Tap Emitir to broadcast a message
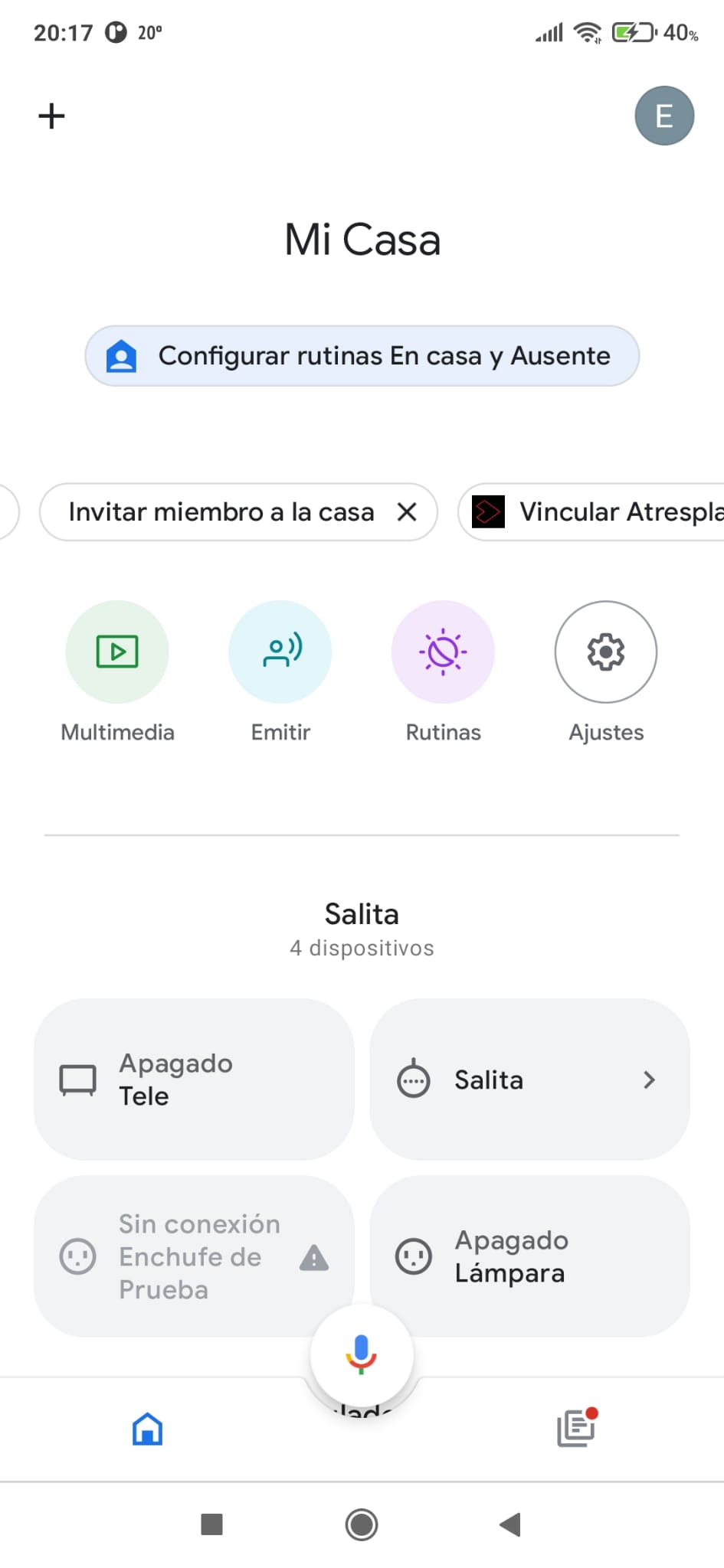The height and width of the screenshot is (1568, 724). pos(280,652)
